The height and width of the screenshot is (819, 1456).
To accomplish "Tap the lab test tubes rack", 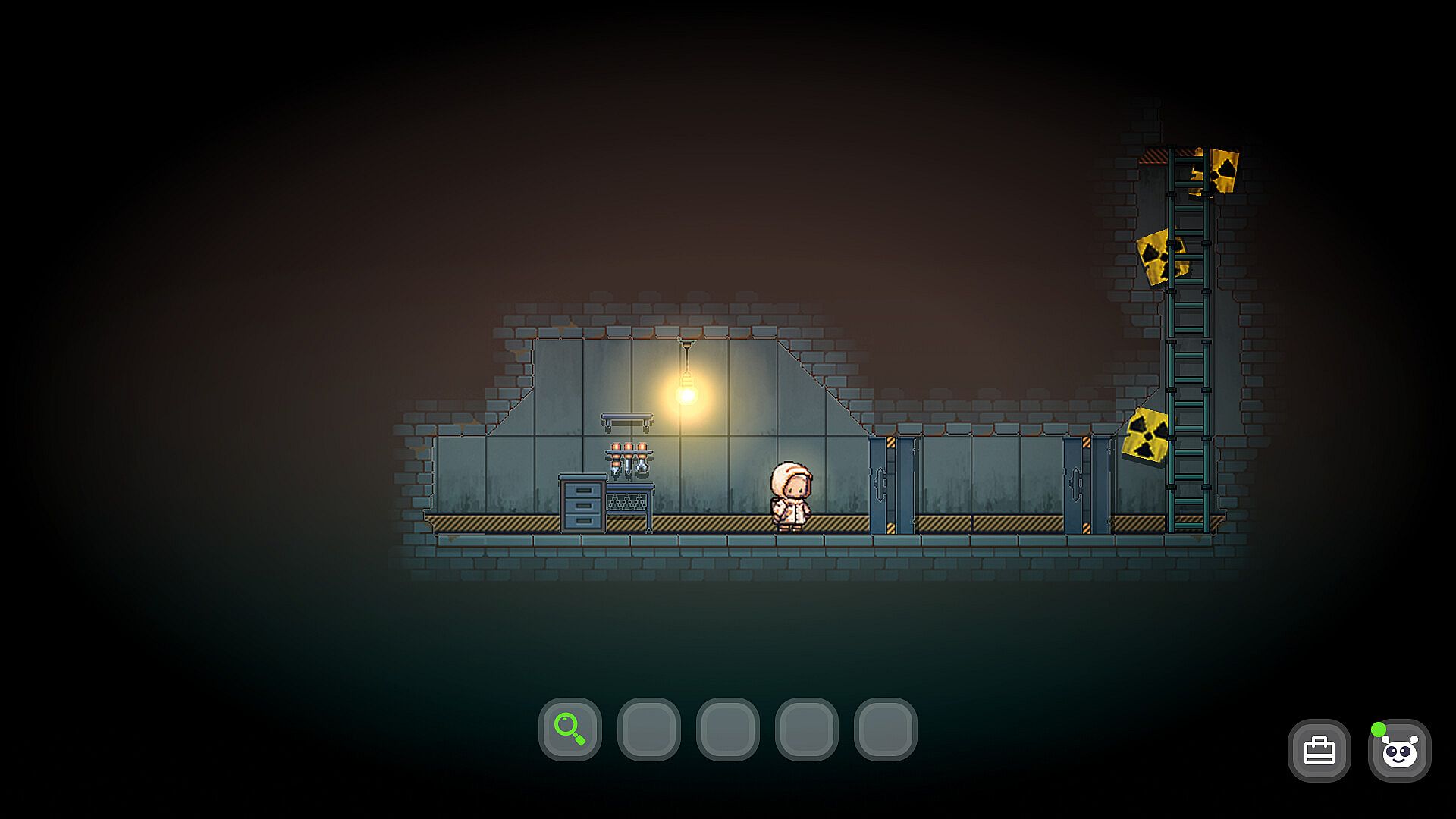I will point(629,459).
